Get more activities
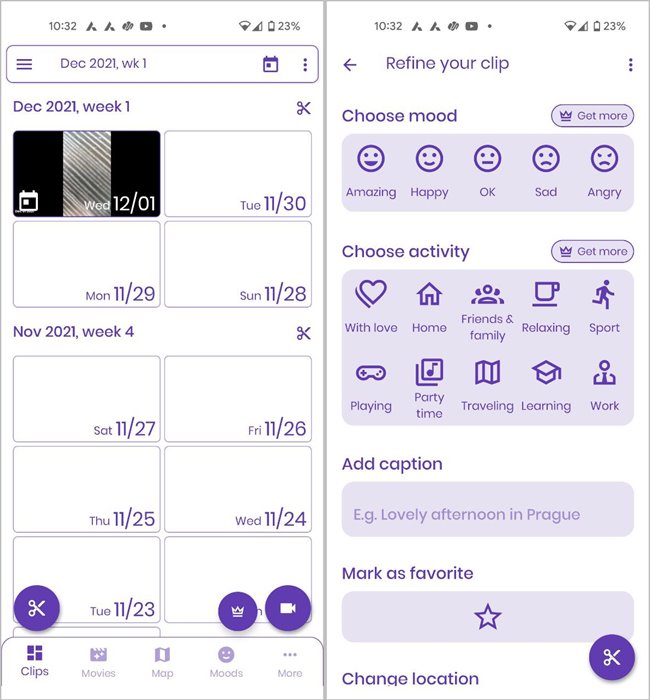Screen dimensions: 650x700 (592, 252)
